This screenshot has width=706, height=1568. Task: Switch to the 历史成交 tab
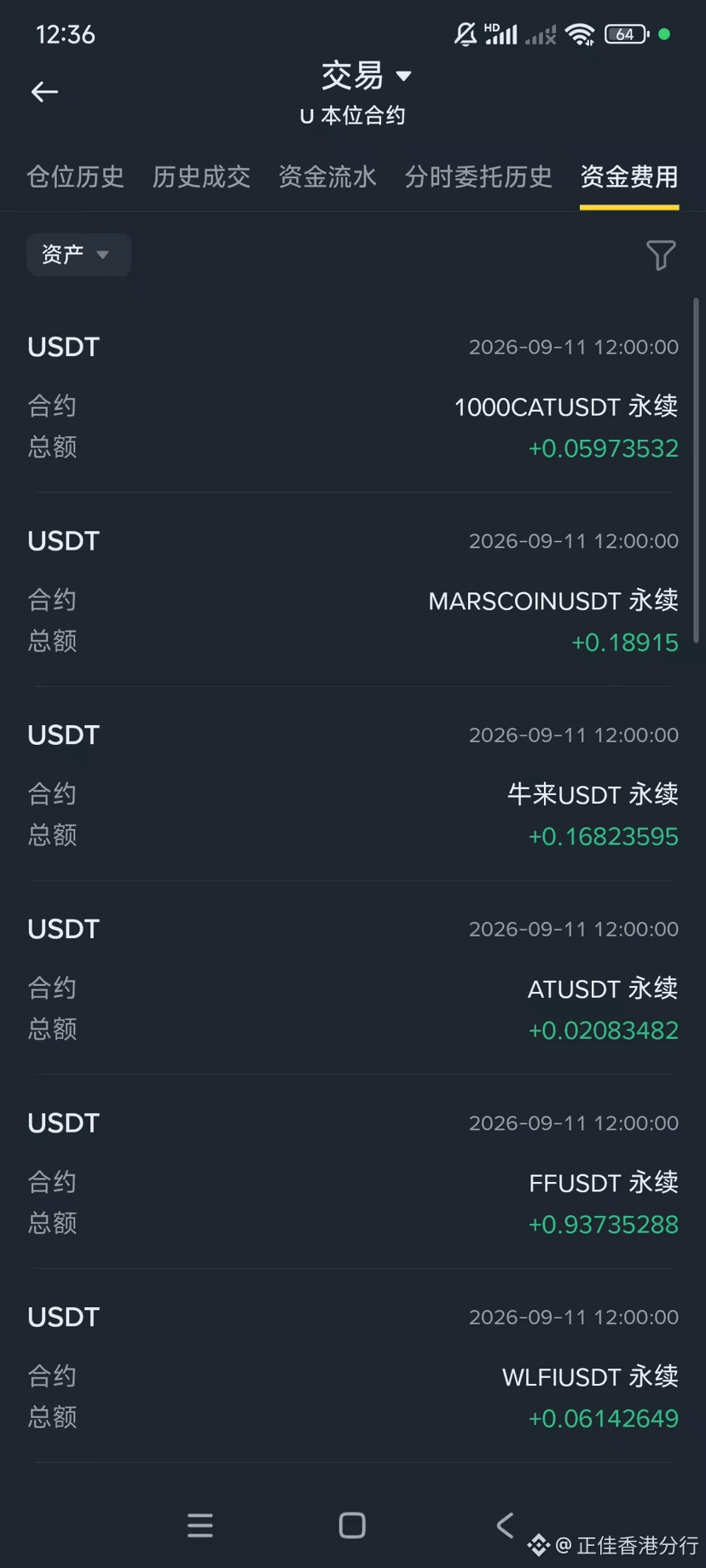click(x=201, y=176)
